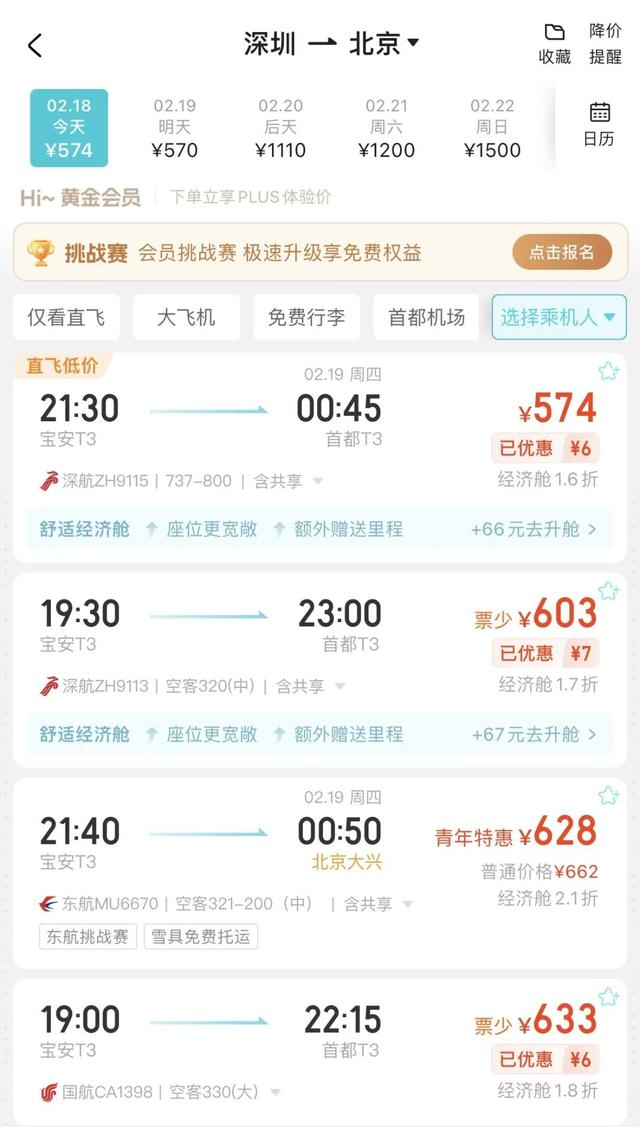The image size is (640, 1127).
Task: Open the 选择乘机人 dropdown
Action: 558,318
